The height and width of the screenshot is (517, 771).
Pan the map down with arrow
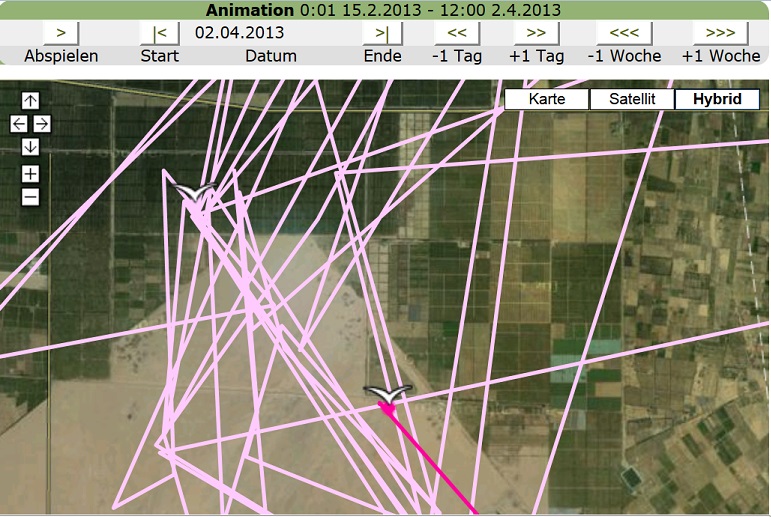pos(30,148)
